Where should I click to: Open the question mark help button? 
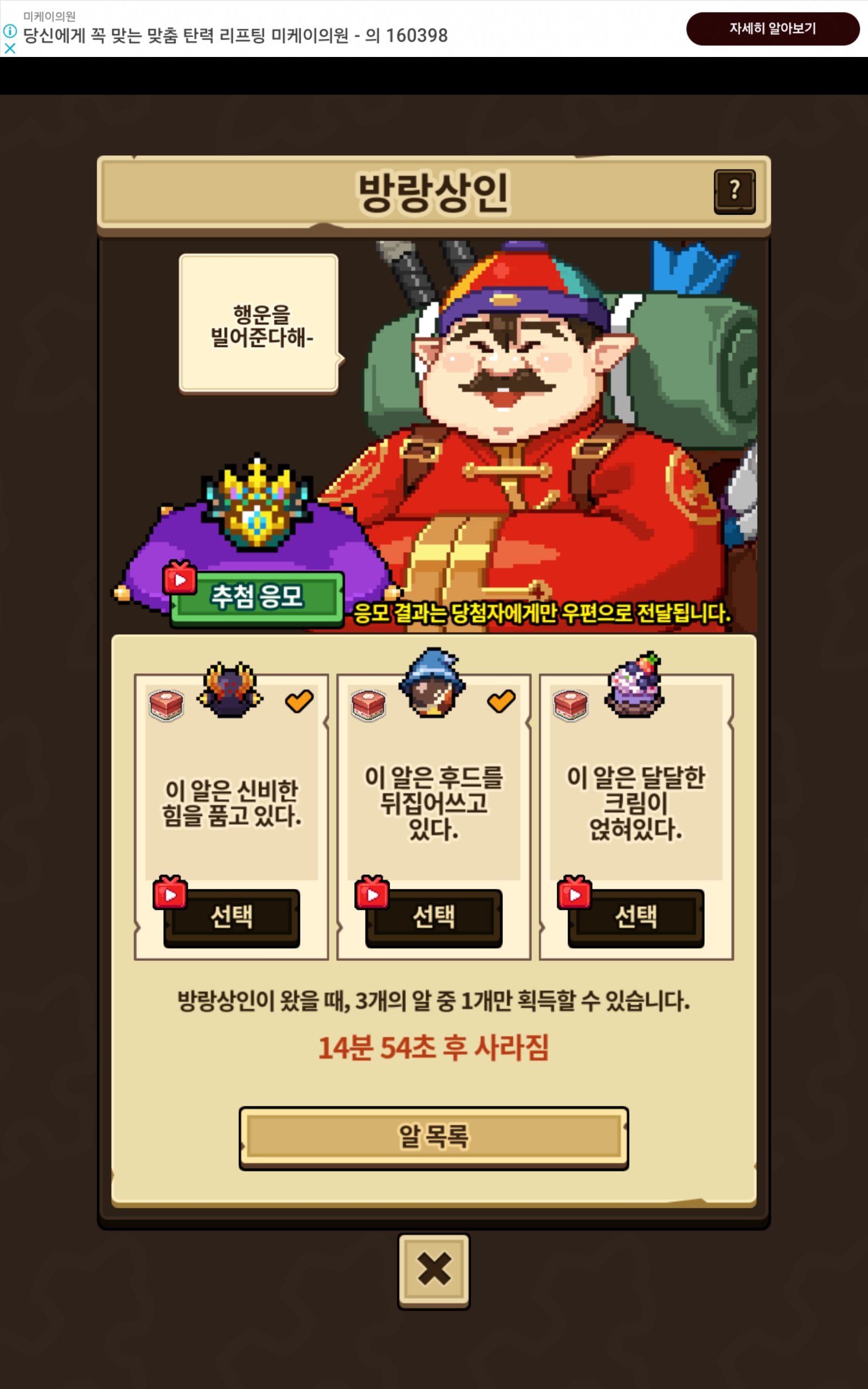pyautogui.click(x=734, y=191)
